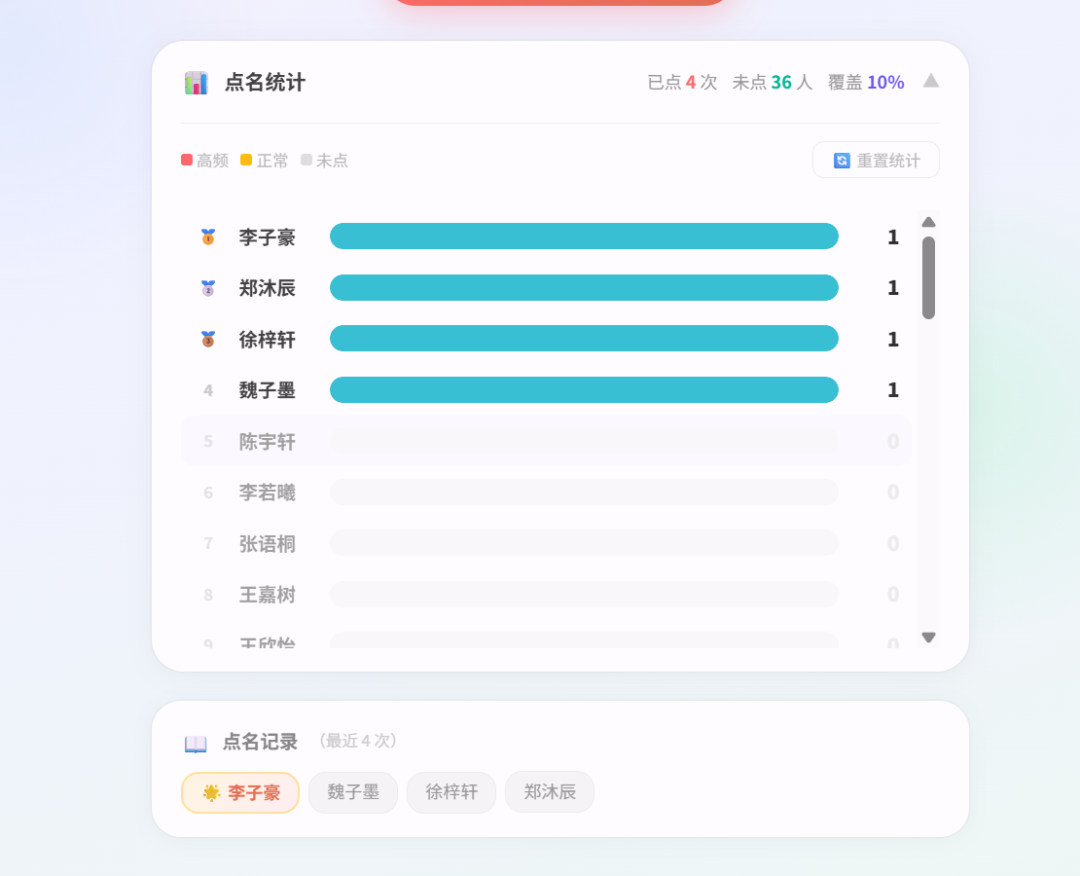Select the 徐梓轩 record chip
This screenshot has height=876, width=1080.
451,793
